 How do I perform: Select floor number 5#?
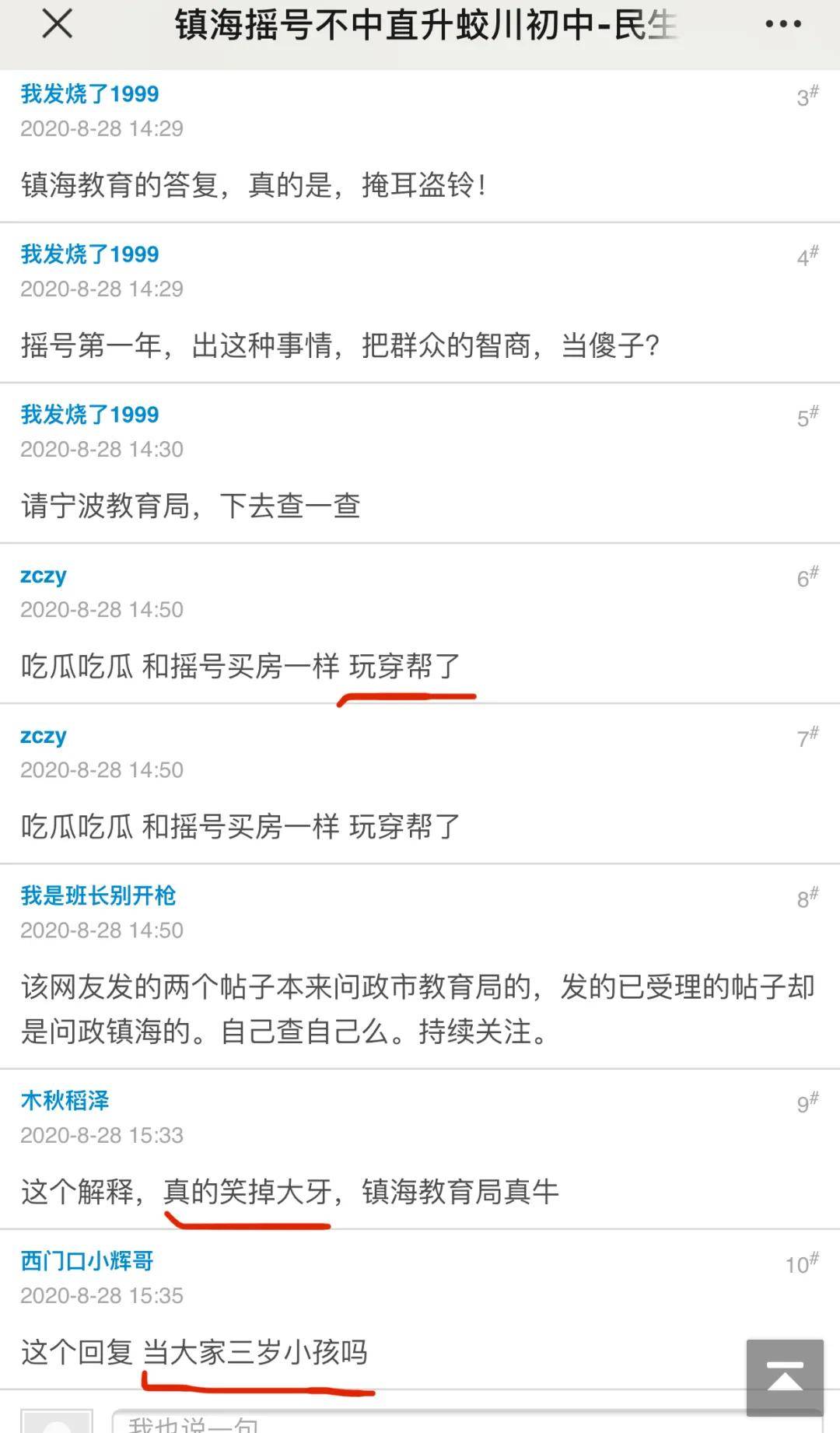pos(804,416)
